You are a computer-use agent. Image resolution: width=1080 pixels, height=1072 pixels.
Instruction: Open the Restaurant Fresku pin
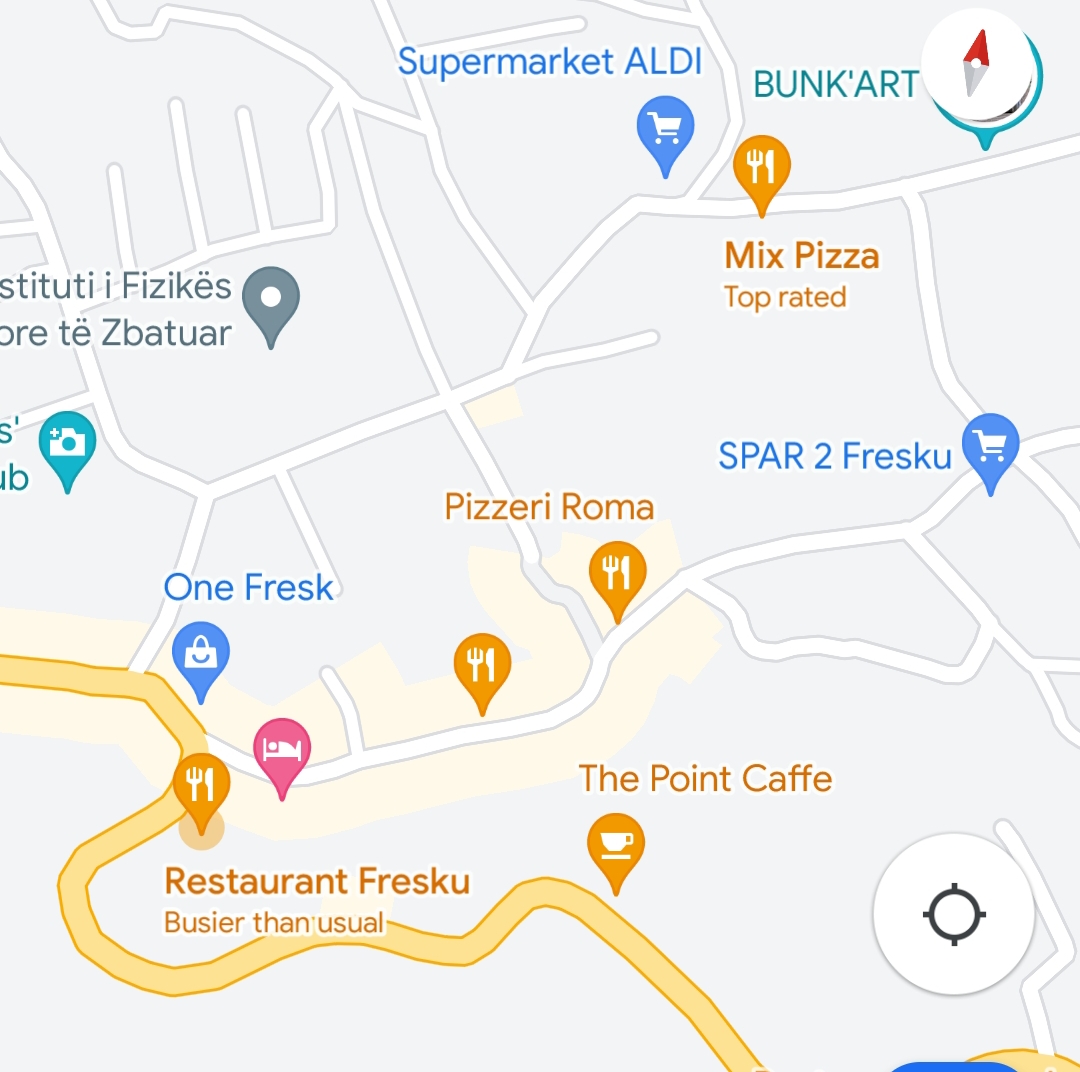point(201,784)
